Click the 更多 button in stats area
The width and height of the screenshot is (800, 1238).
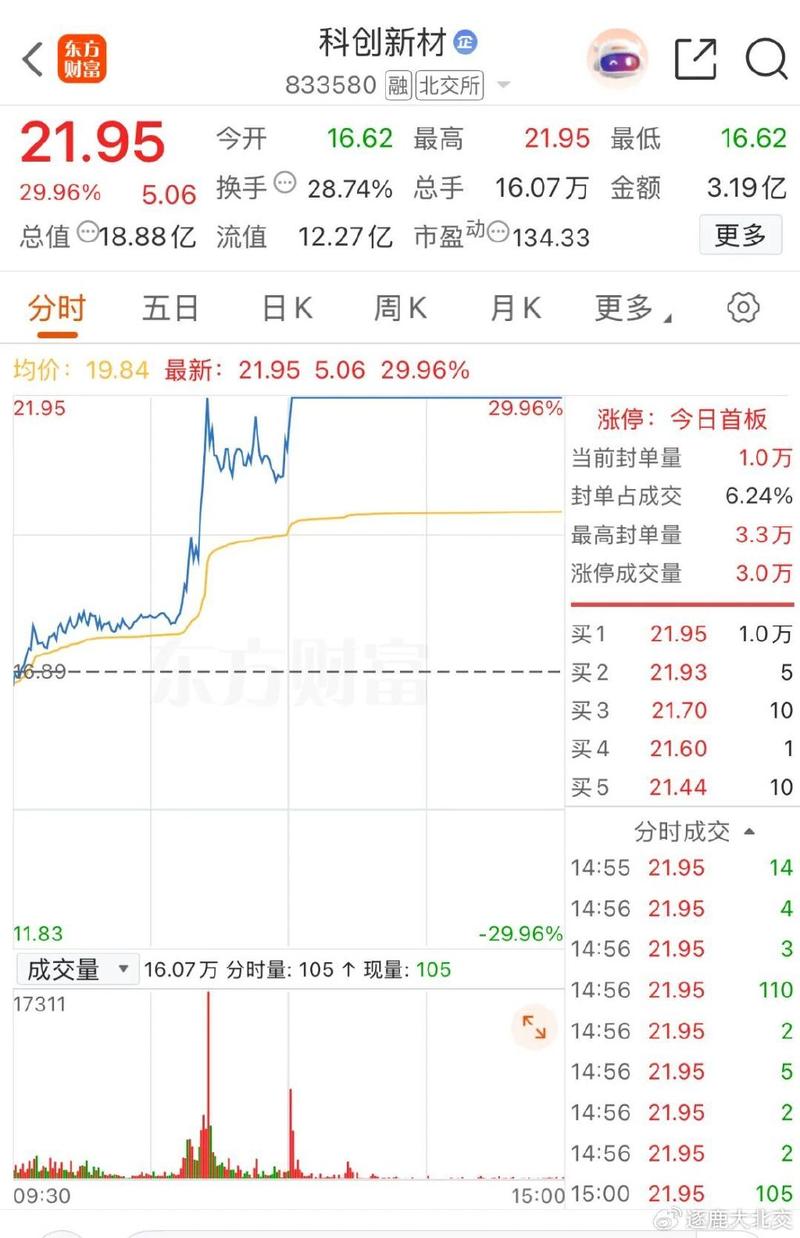point(740,235)
